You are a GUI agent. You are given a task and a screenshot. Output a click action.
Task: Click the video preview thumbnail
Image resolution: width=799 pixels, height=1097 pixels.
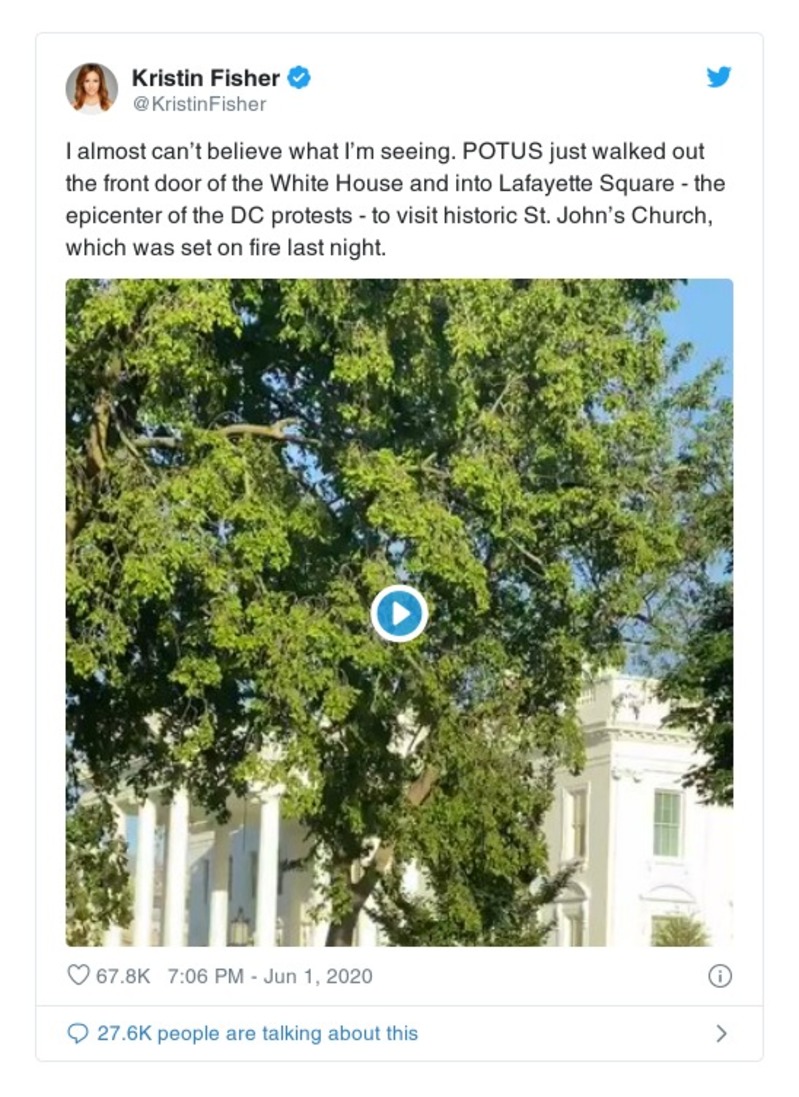(400, 450)
